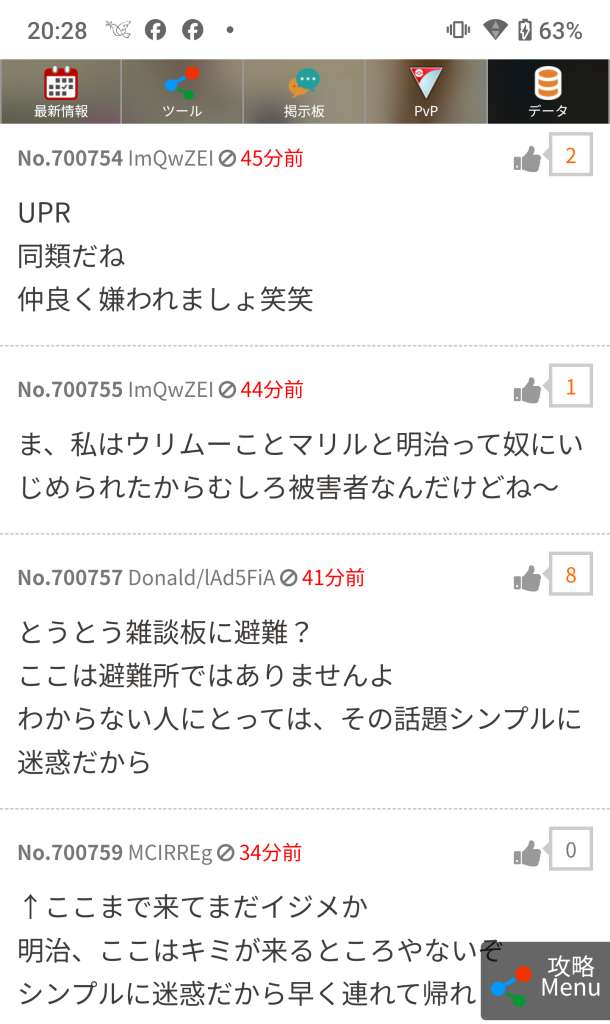Give thumbs up to post No.700755

click(528, 390)
